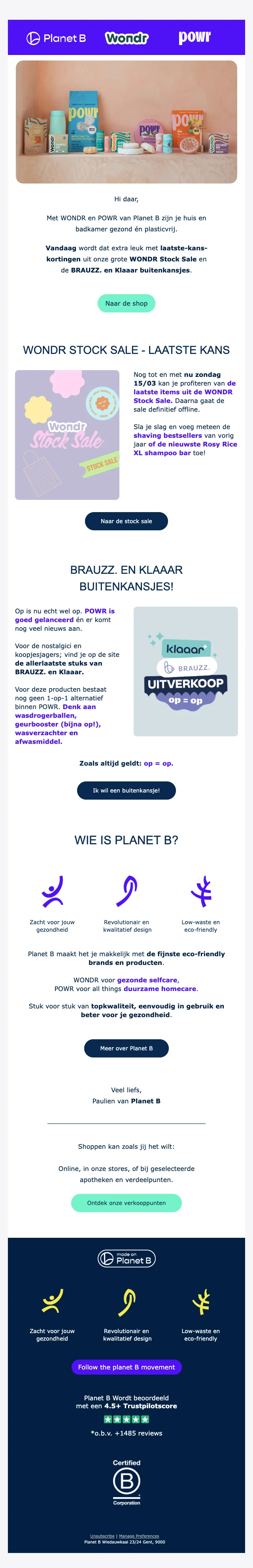
Task: Open the hero product photo banner
Action: [126, 122]
